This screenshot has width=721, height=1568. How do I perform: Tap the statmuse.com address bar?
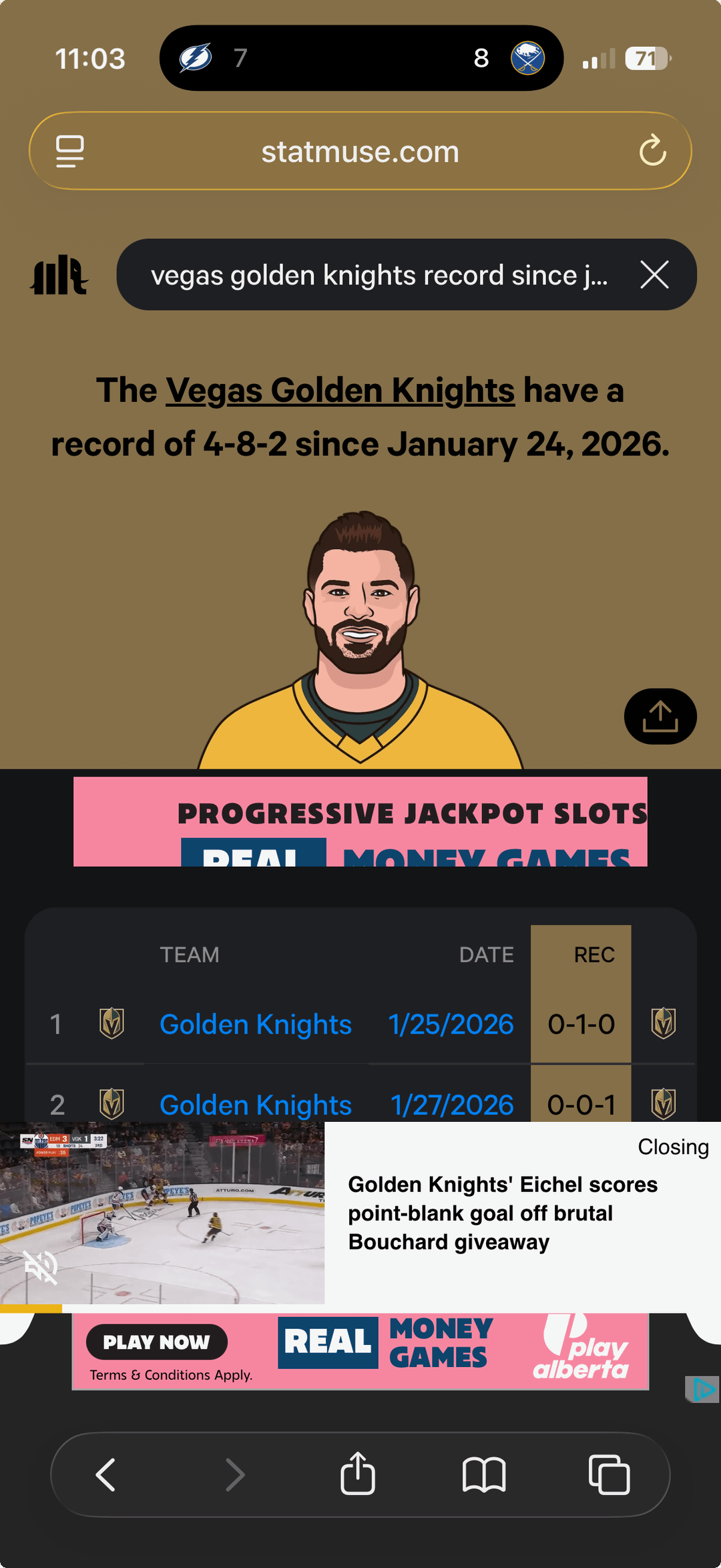pos(360,152)
